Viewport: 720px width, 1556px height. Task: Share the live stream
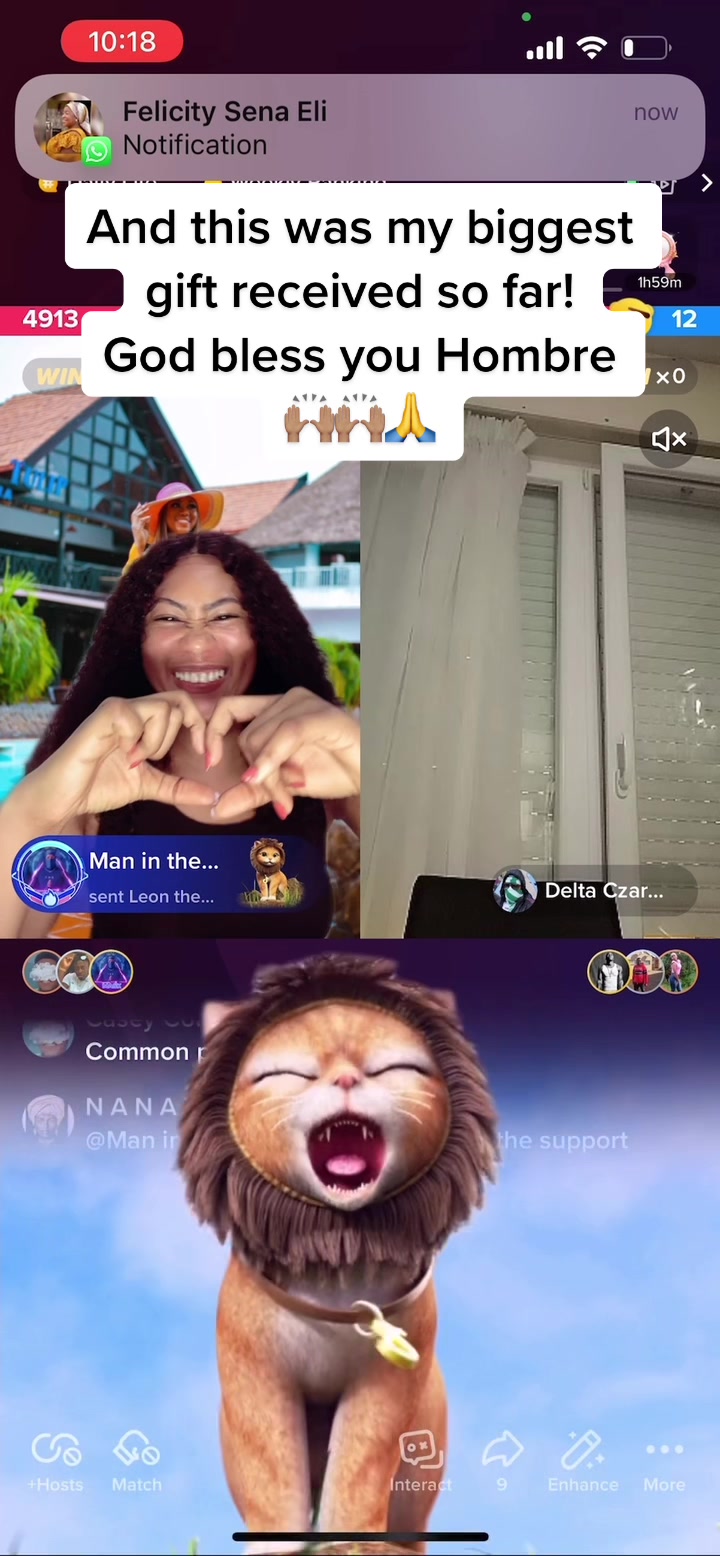click(502, 1462)
